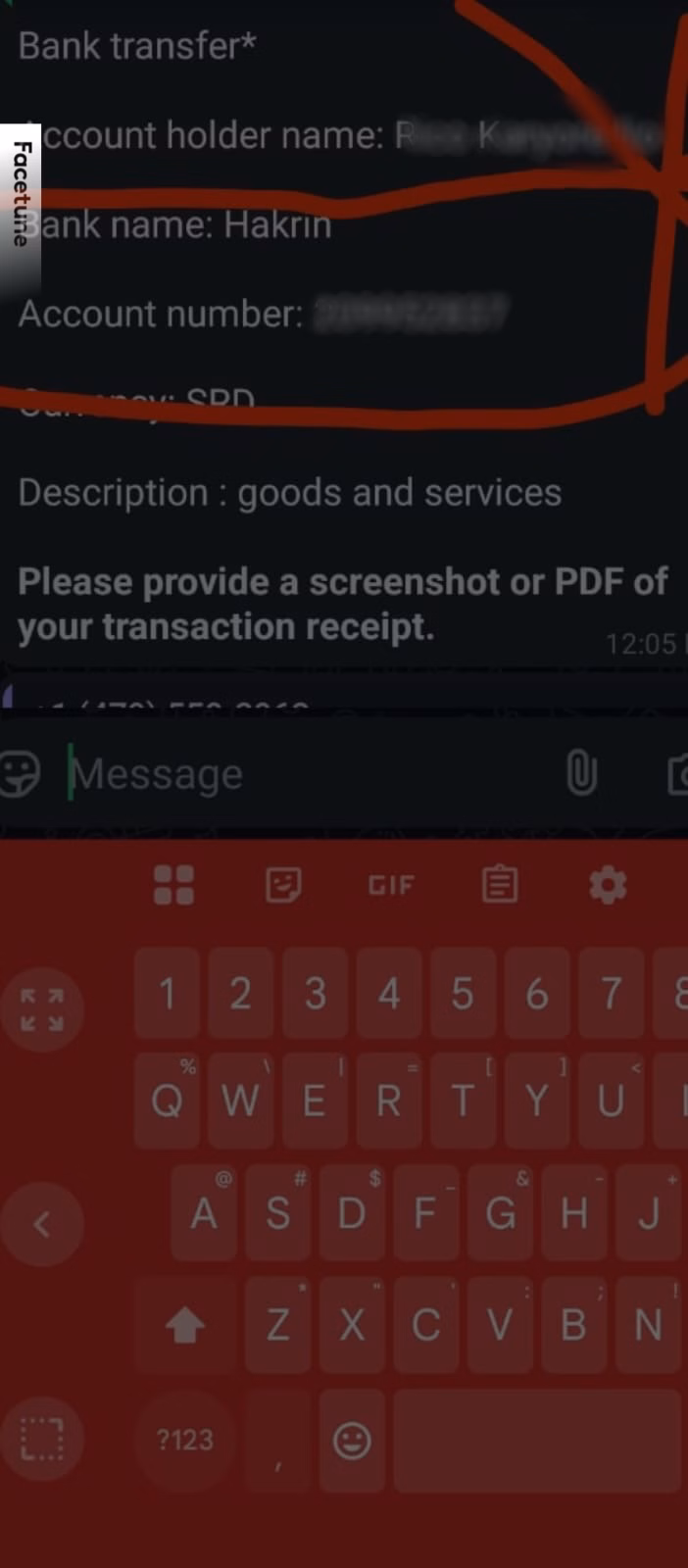Open the keyboard sticker panel
688x1568 pixels.
[283, 886]
